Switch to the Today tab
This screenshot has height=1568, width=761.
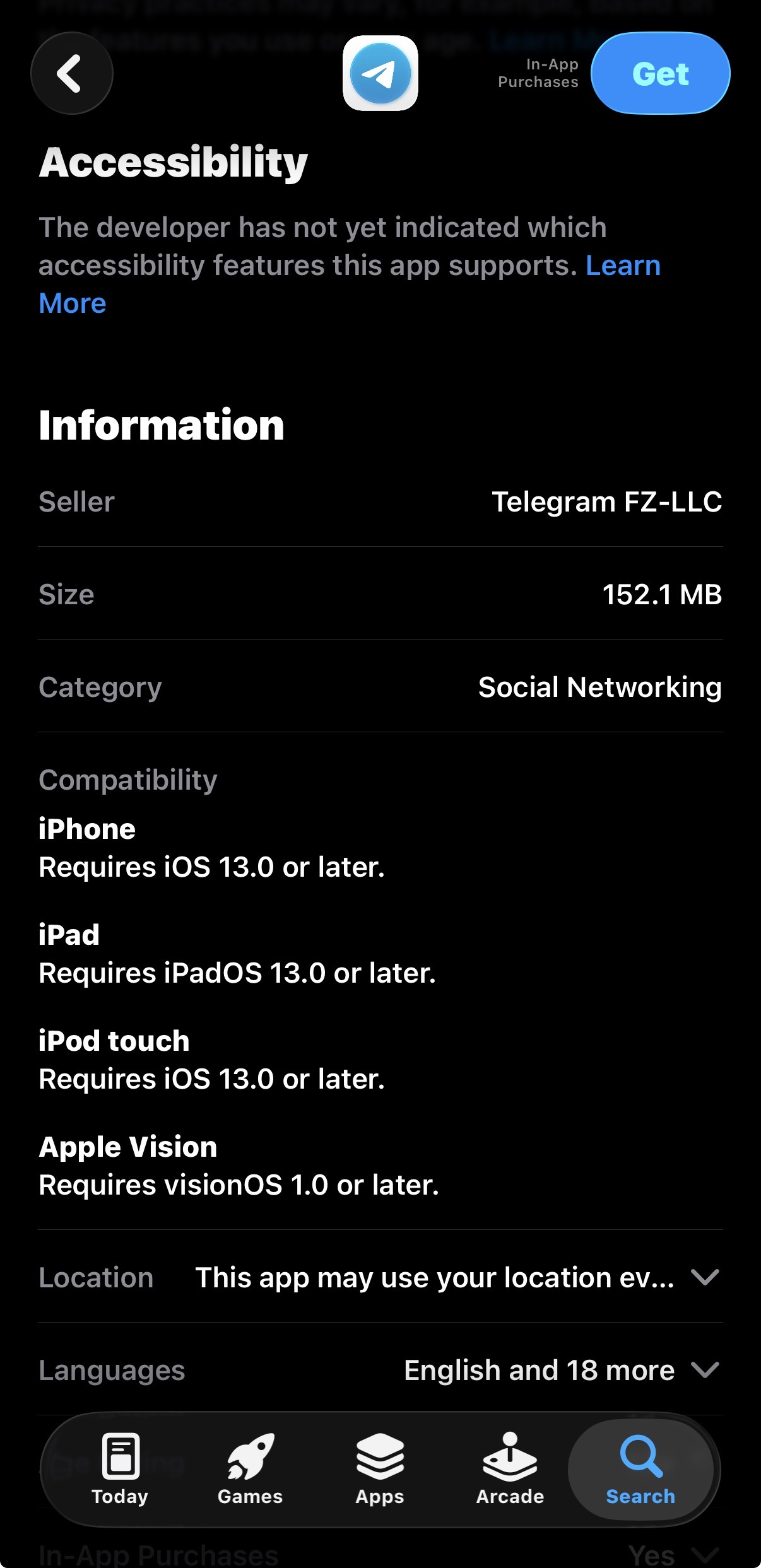[x=120, y=1469]
